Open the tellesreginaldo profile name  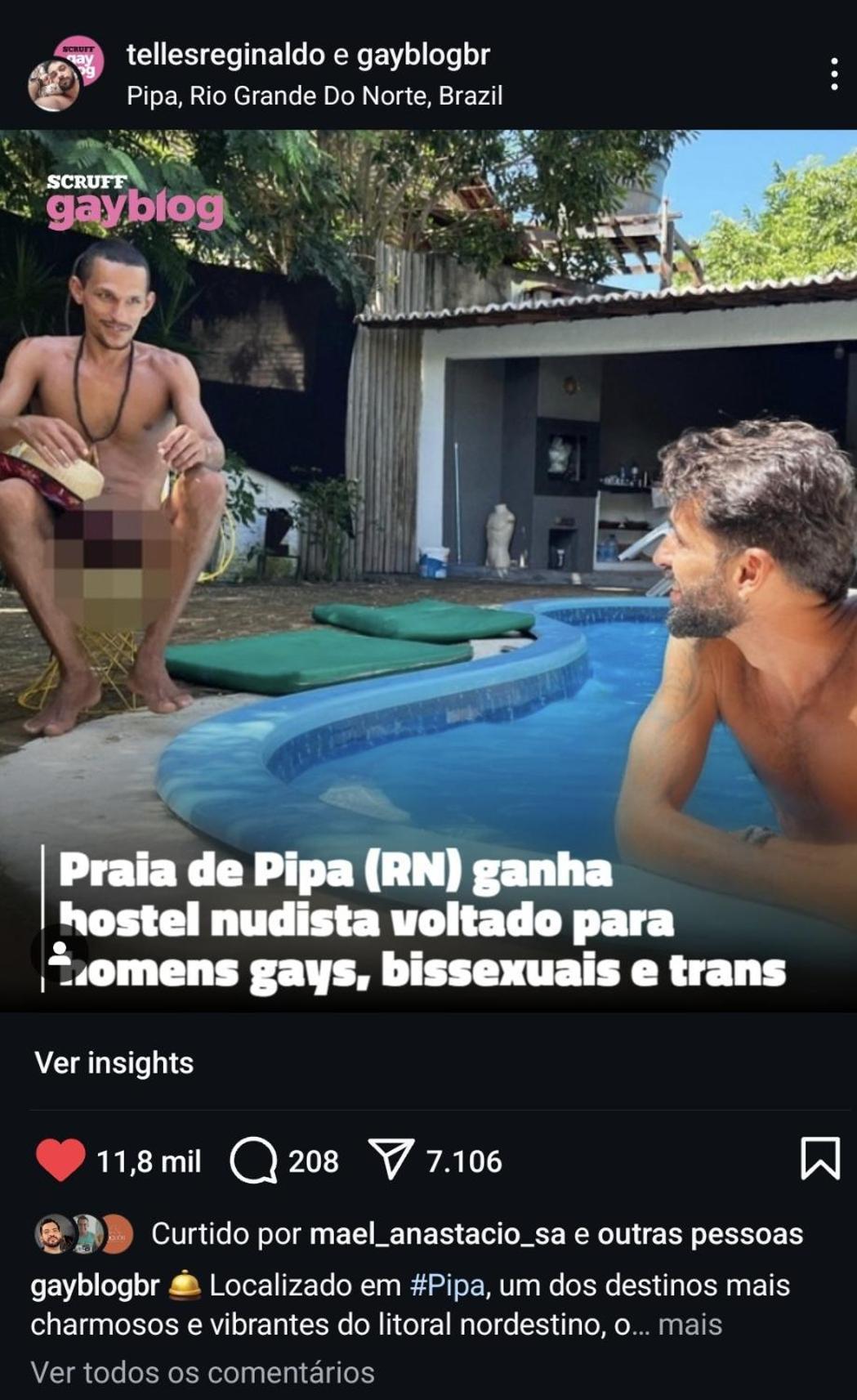[225, 55]
